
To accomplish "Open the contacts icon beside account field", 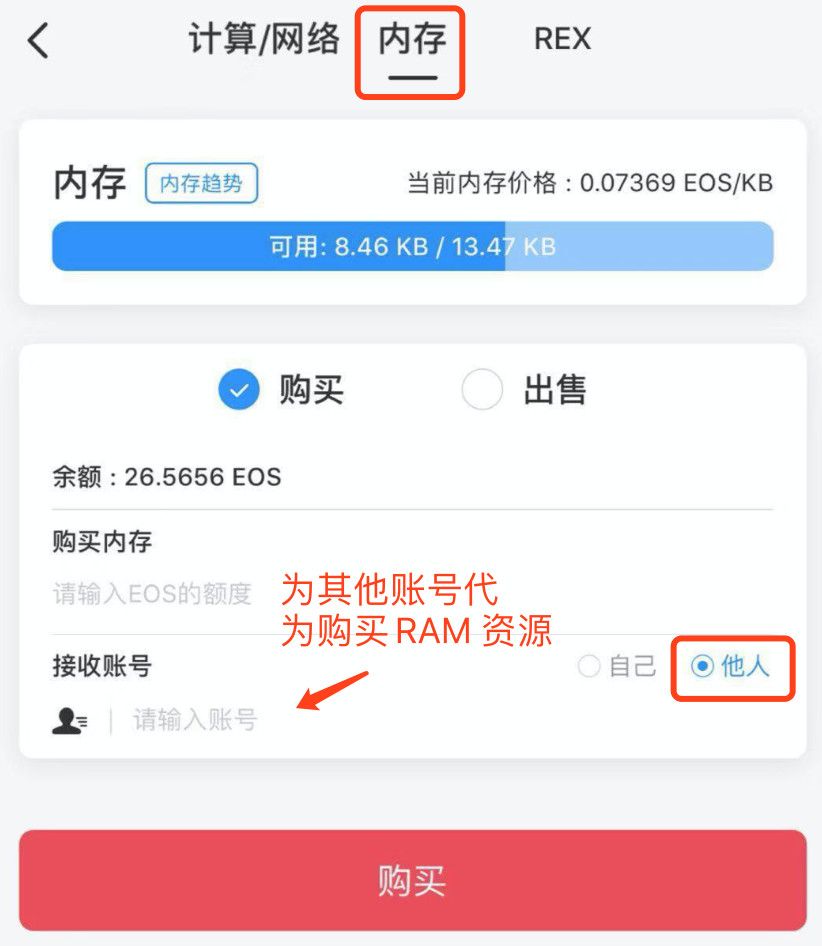I will point(69,720).
